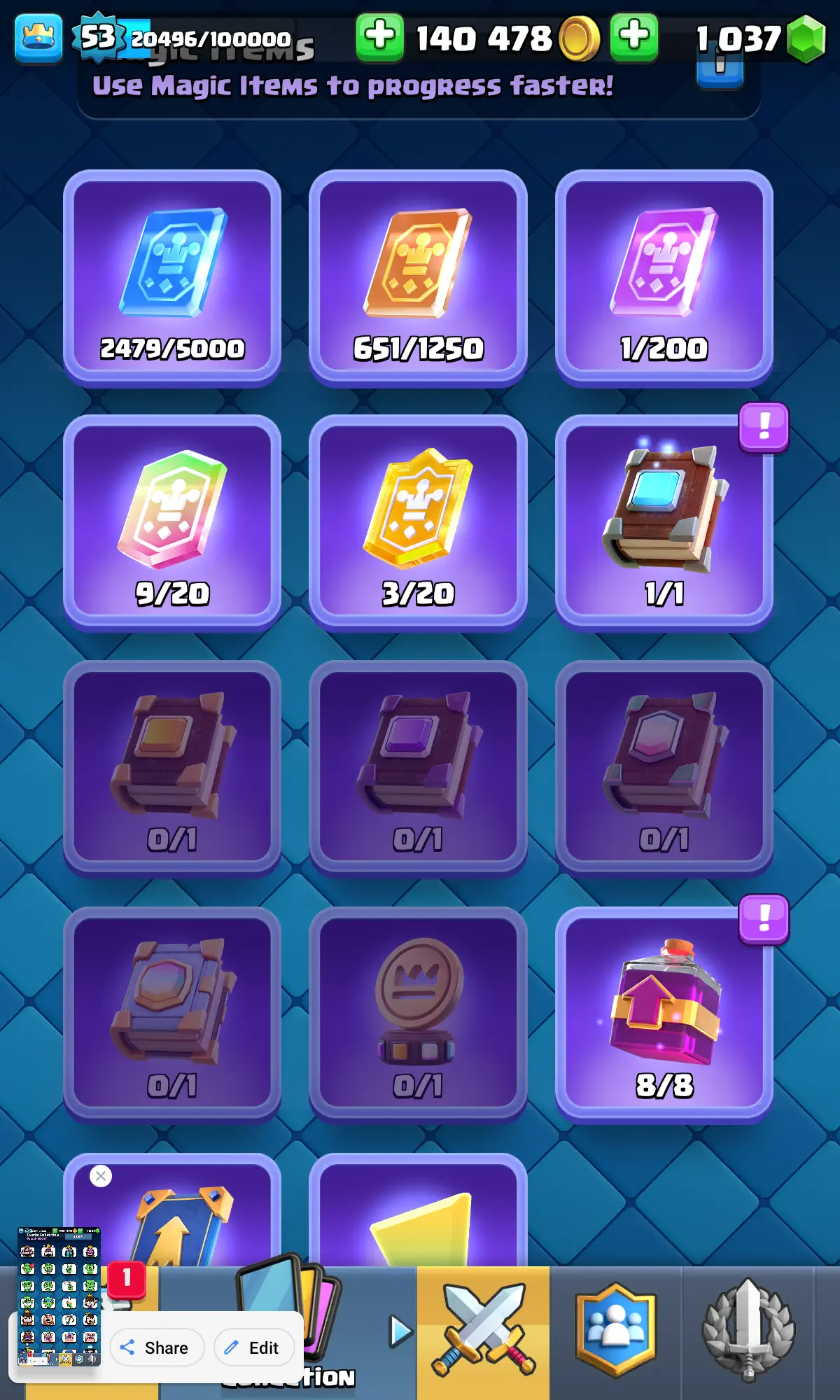Open the magic potion tile 8/8
The height and width of the screenshot is (1400, 840).
[x=664, y=1014]
